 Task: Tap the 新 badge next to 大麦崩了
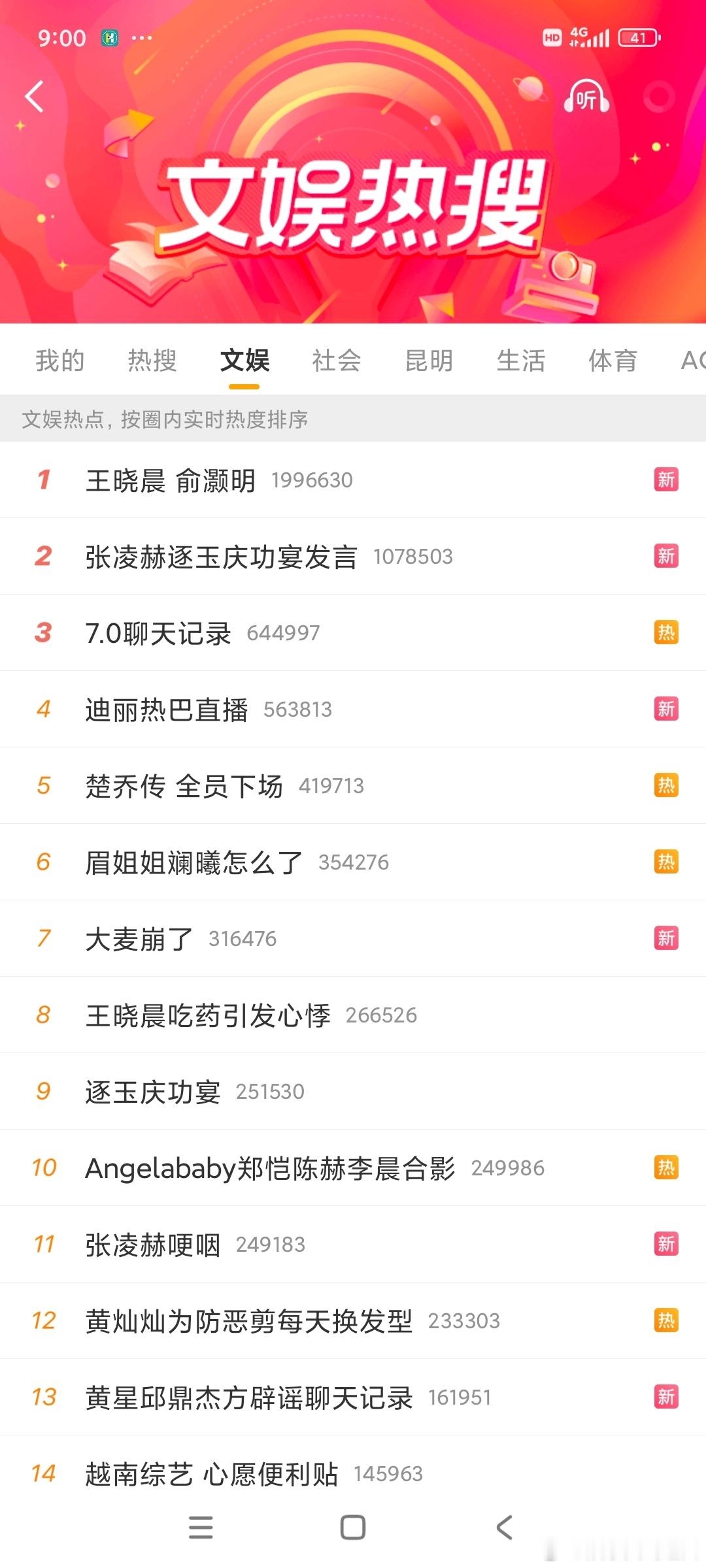[x=666, y=938]
